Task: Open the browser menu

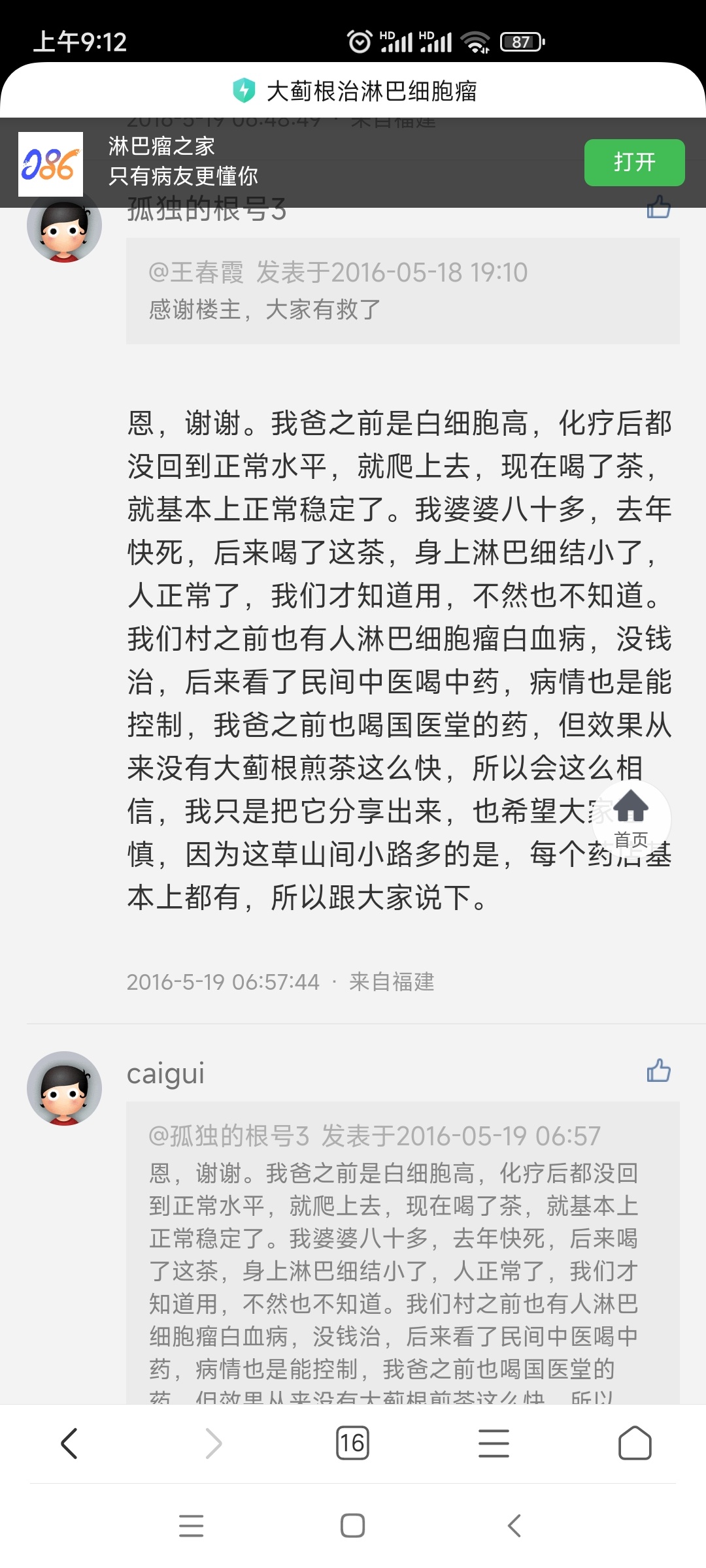Action: [x=494, y=1443]
